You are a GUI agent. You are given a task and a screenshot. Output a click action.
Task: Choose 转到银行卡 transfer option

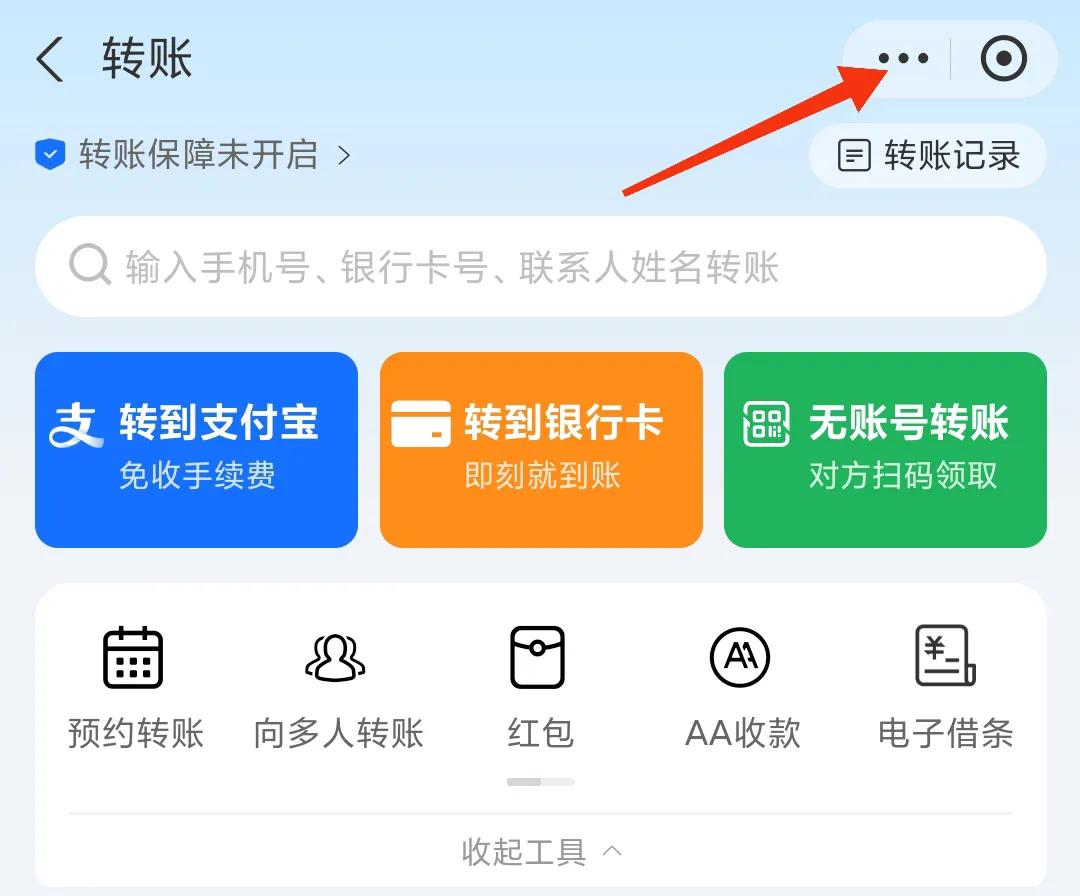point(541,450)
